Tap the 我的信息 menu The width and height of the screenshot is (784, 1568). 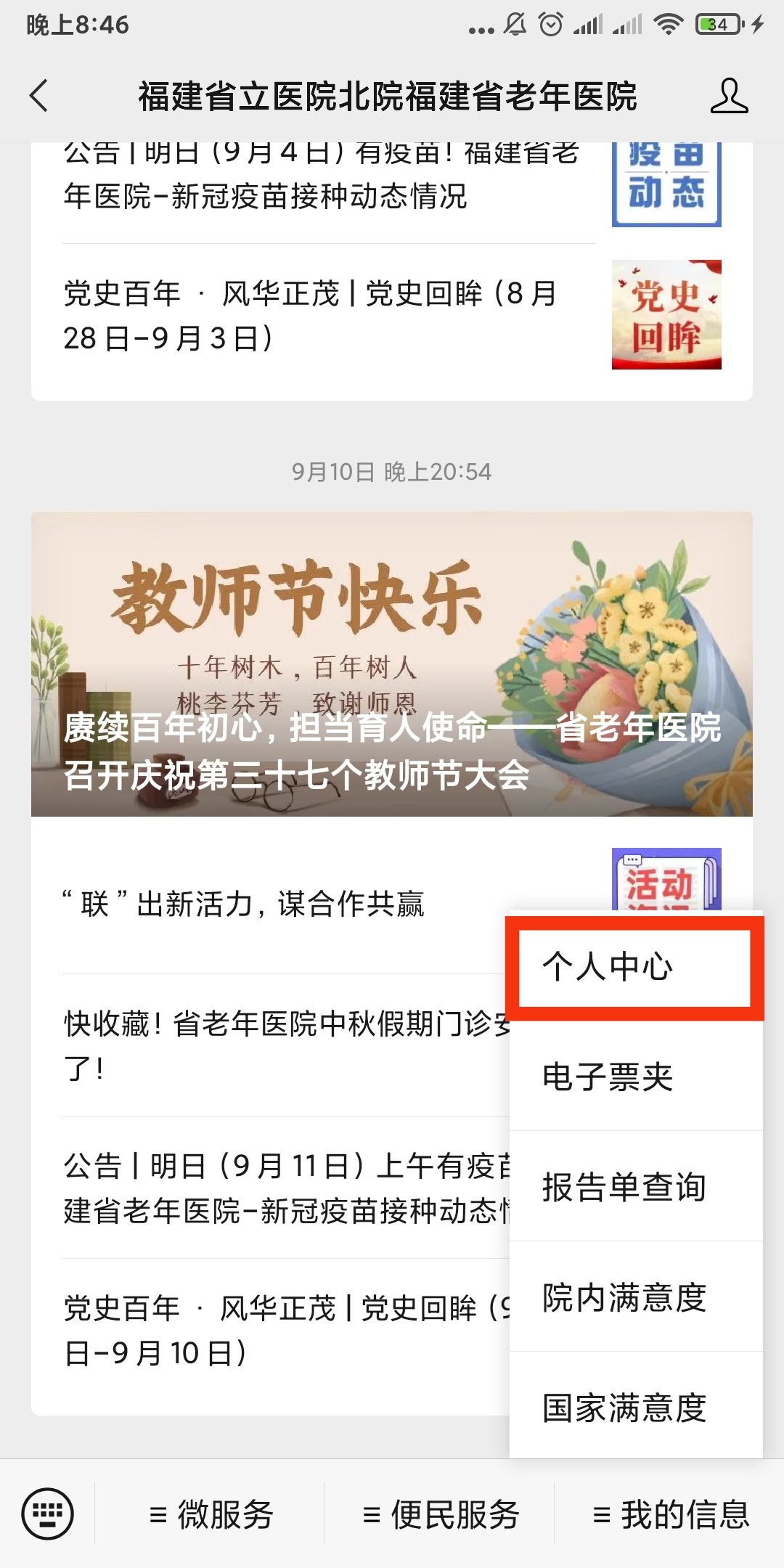pyautogui.click(x=671, y=1514)
